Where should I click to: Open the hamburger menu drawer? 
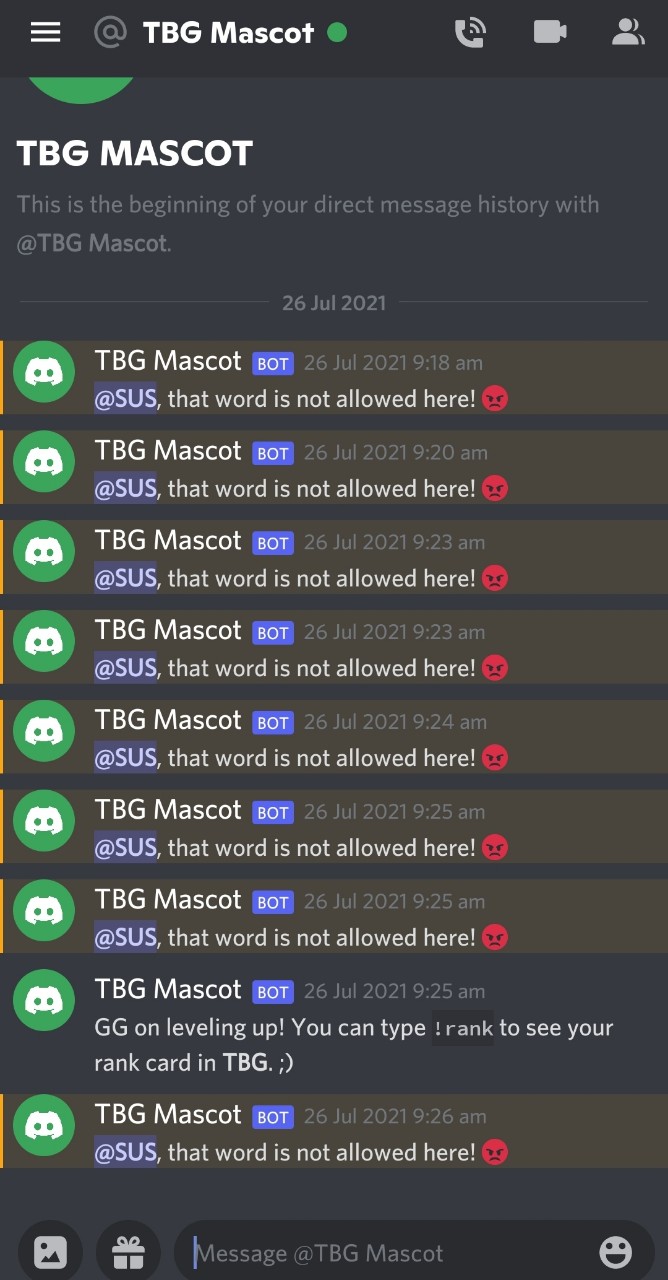(45, 32)
